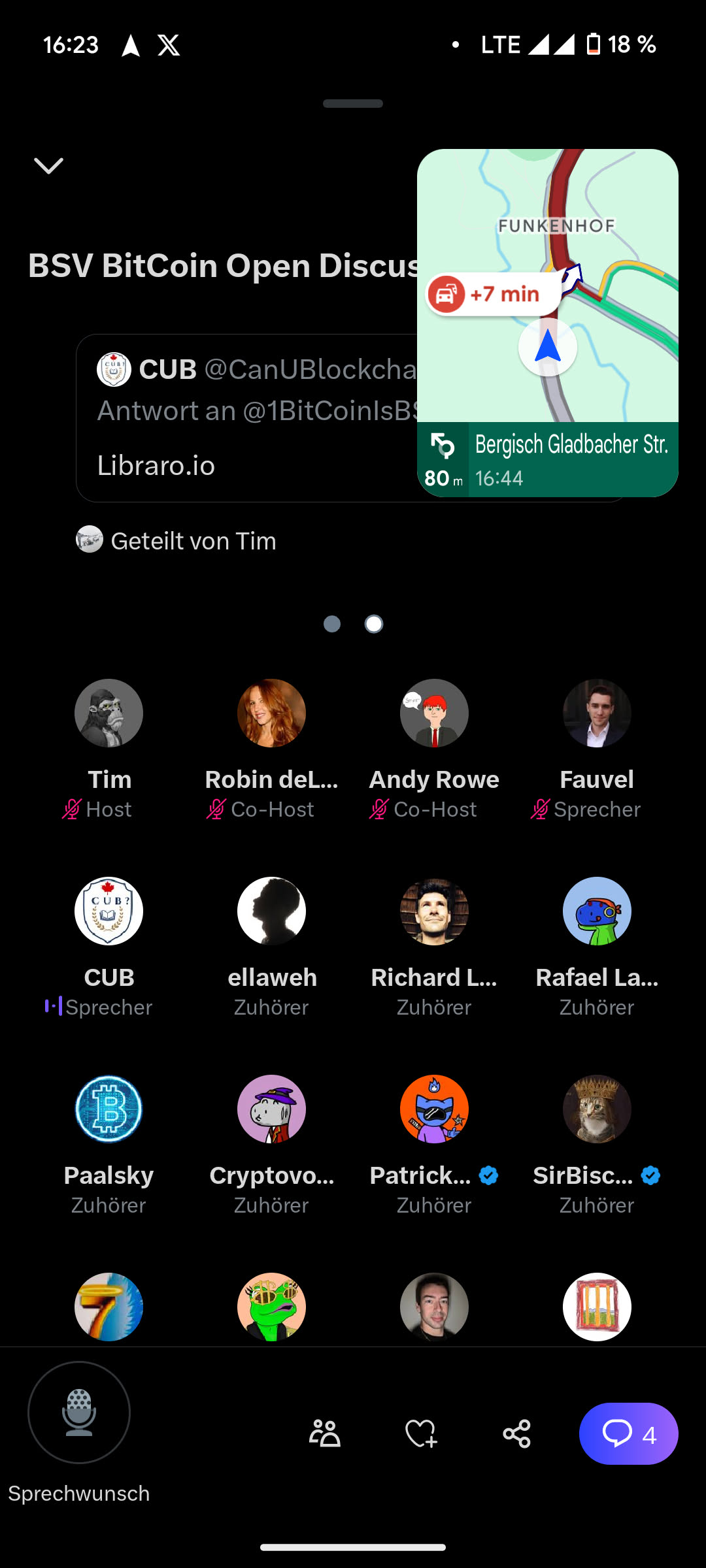
Task: Open Paalsky's profile
Action: 109,1109
